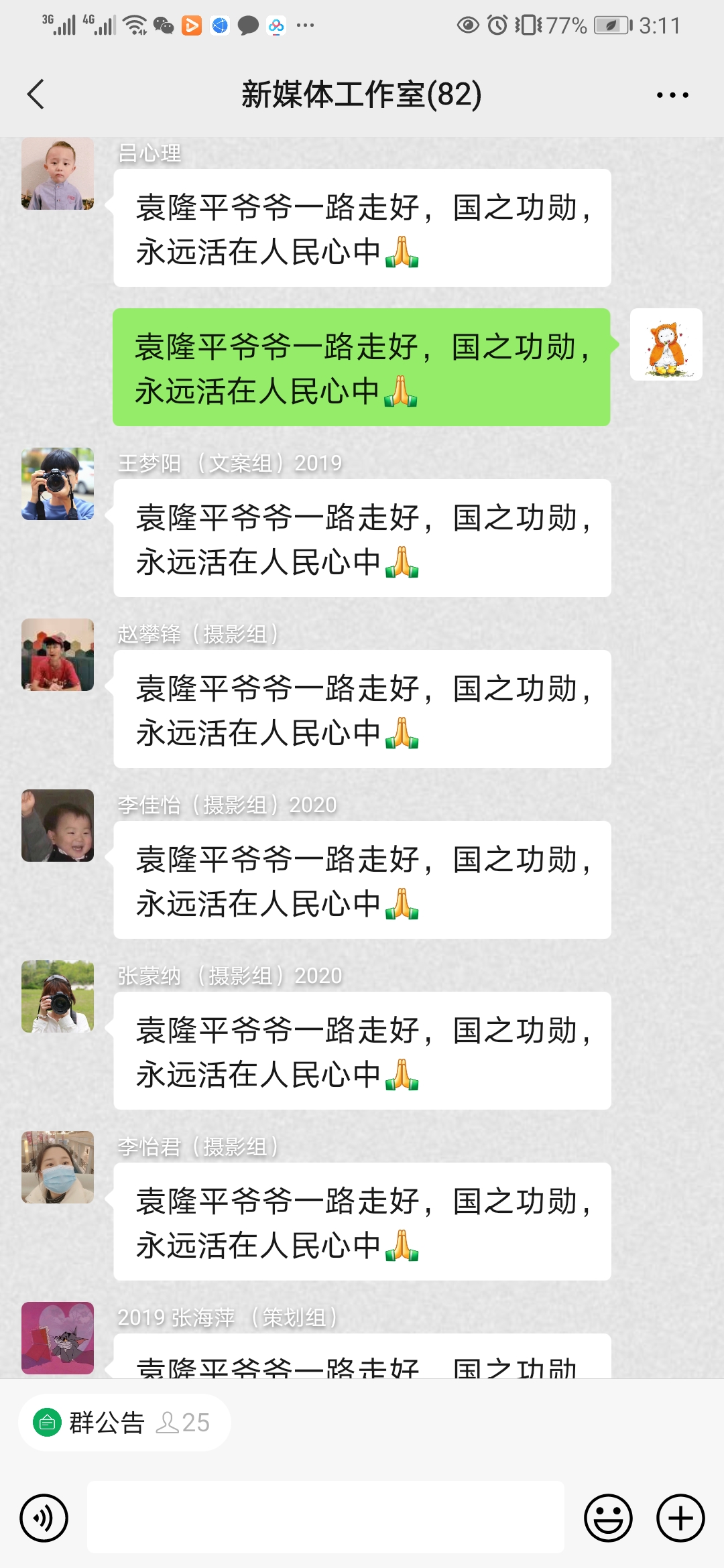The width and height of the screenshot is (724, 1568).
Task: Open 李佳怡's profile avatar
Action: [x=58, y=826]
